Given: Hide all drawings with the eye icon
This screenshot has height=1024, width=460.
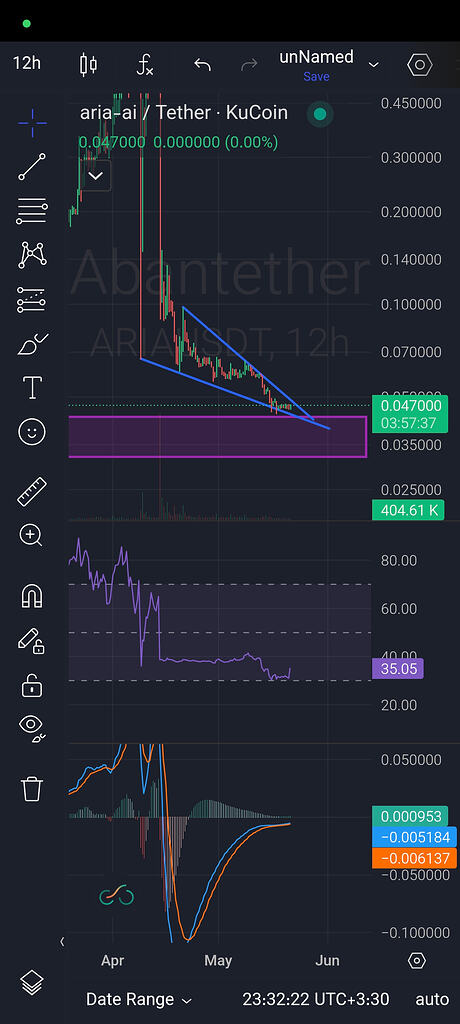Looking at the screenshot, I should pyautogui.click(x=32, y=726).
